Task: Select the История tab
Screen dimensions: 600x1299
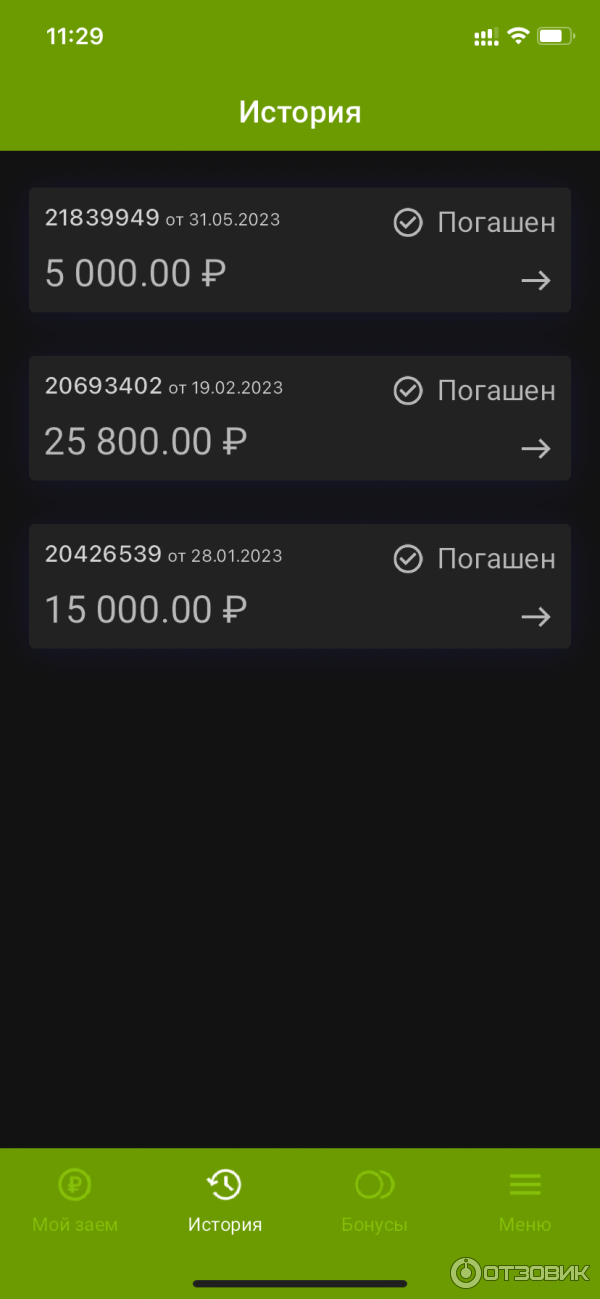Action: [225, 1200]
